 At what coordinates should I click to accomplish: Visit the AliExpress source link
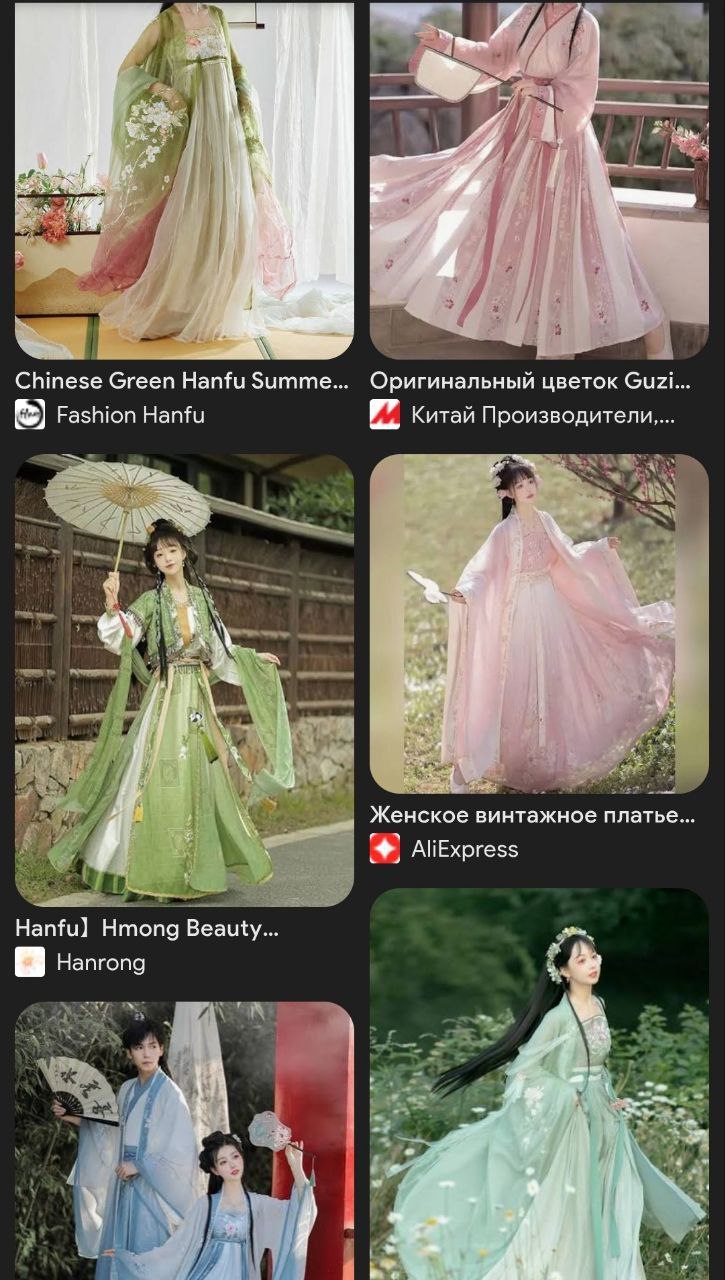tap(464, 849)
